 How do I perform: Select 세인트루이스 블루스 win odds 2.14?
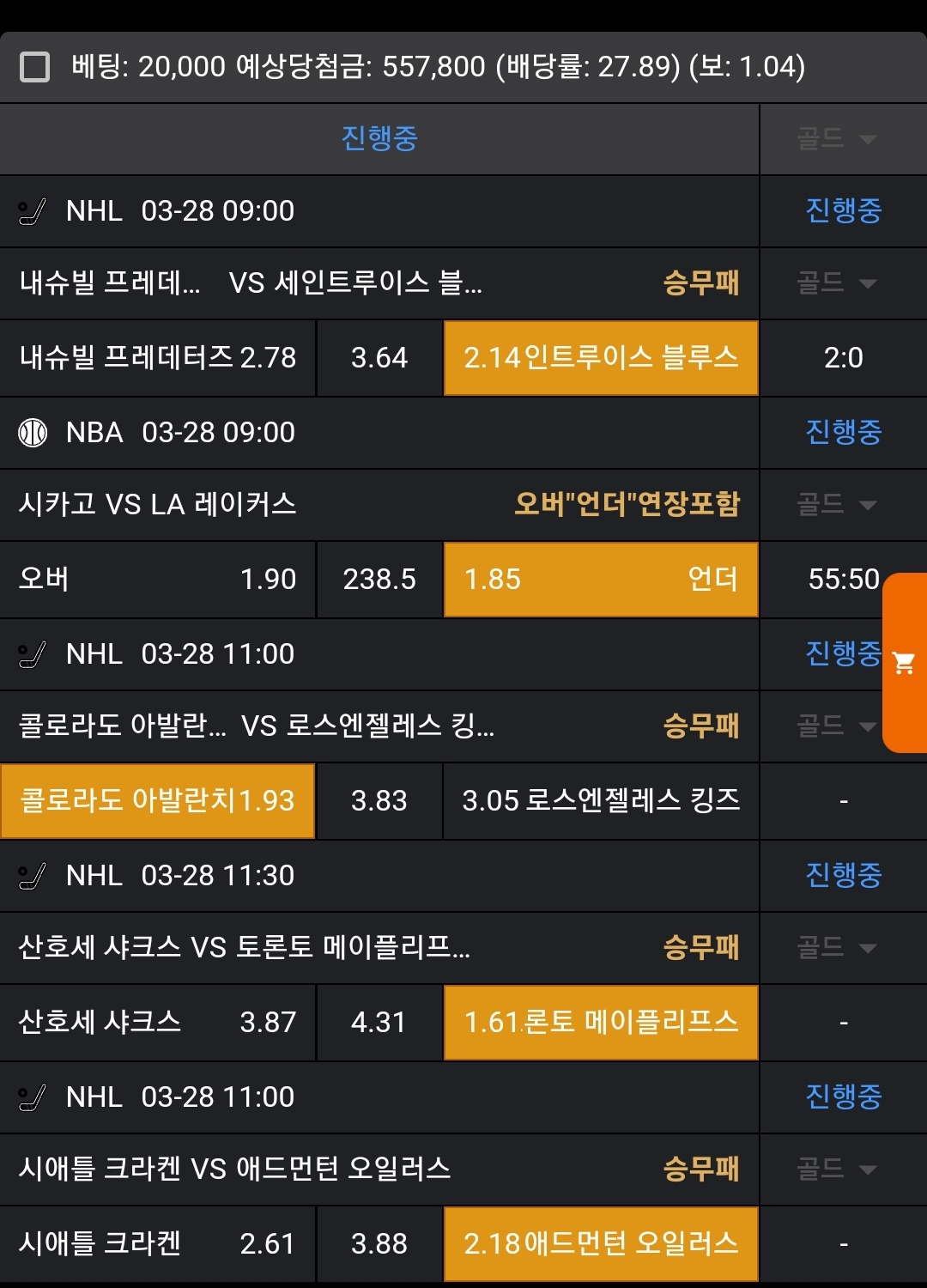(601, 358)
